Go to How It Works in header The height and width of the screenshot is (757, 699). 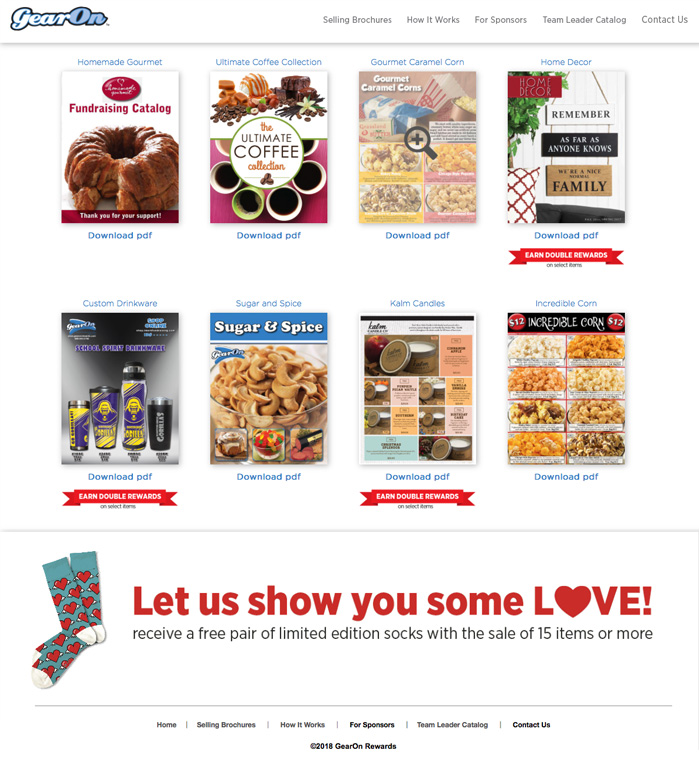coord(433,20)
